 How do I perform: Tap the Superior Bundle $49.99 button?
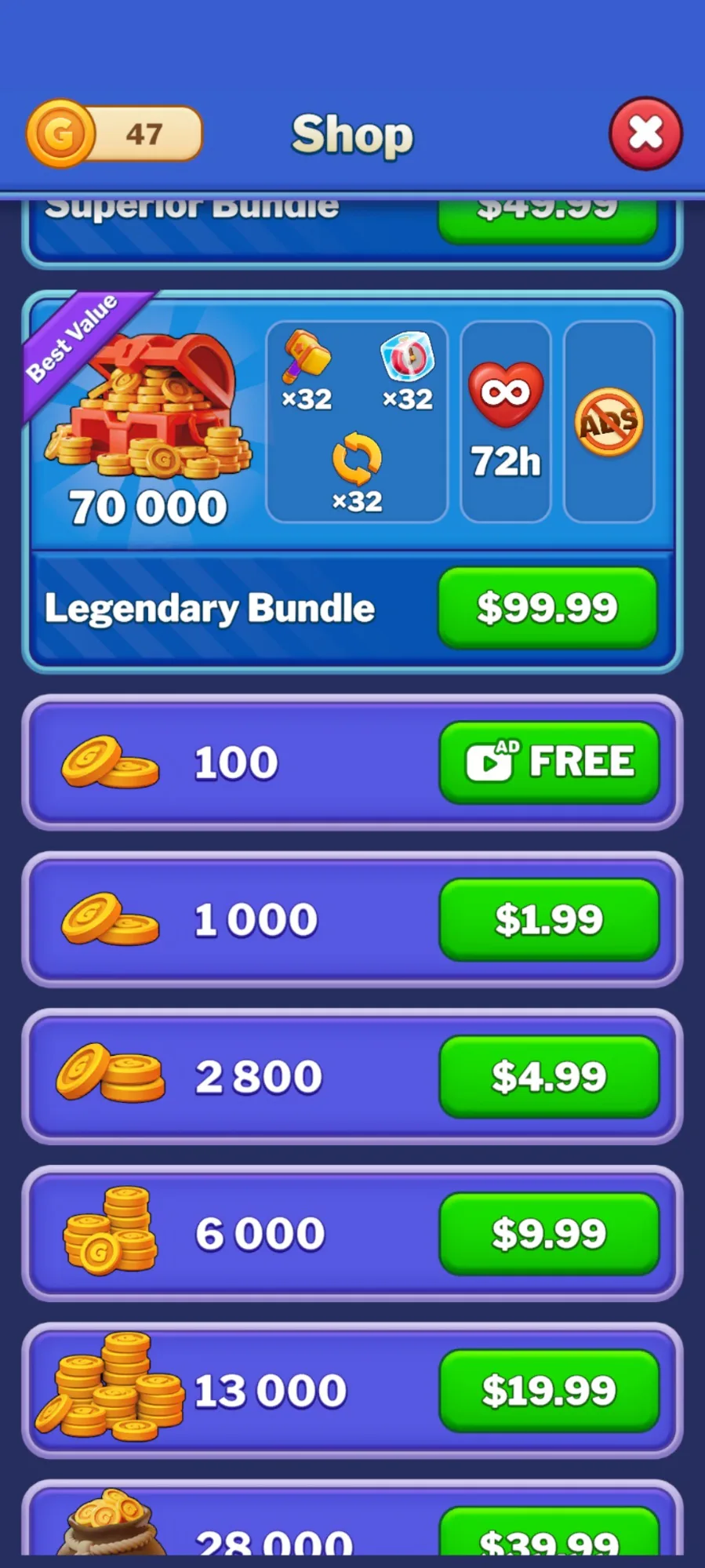pyautogui.click(x=547, y=220)
